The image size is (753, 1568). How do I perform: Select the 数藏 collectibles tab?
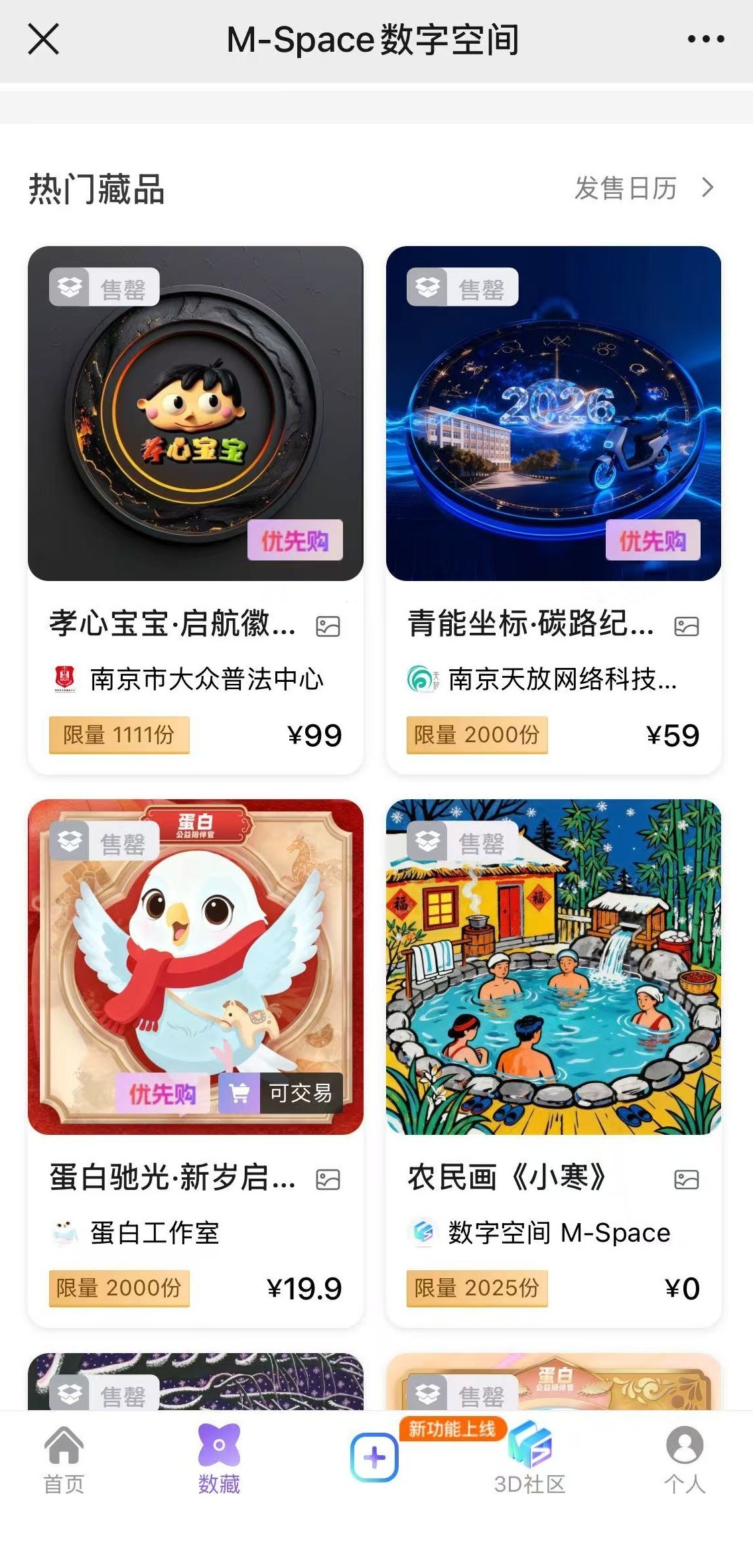click(x=219, y=1461)
